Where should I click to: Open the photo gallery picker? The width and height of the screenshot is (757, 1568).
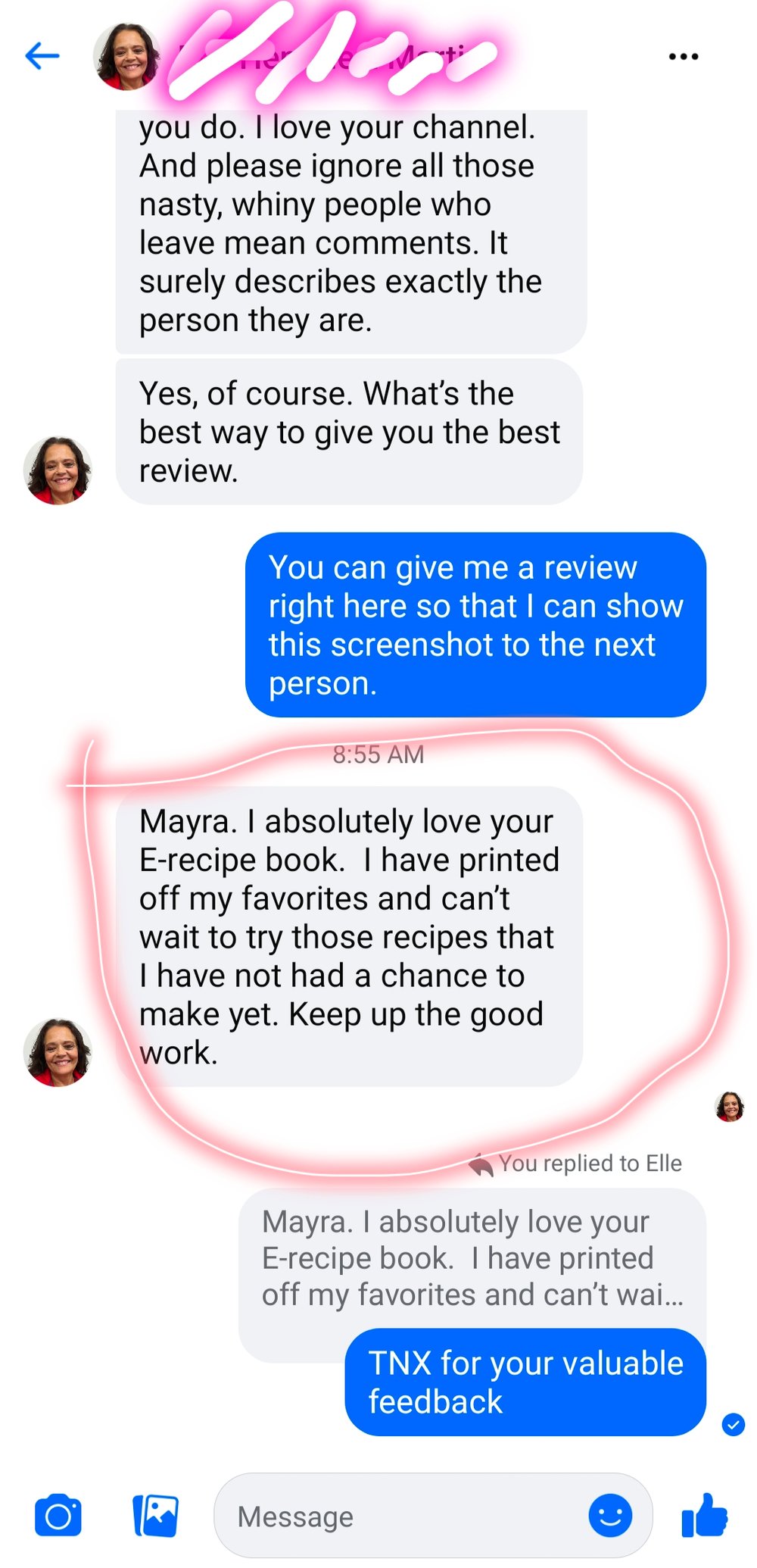pos(155,1516)
